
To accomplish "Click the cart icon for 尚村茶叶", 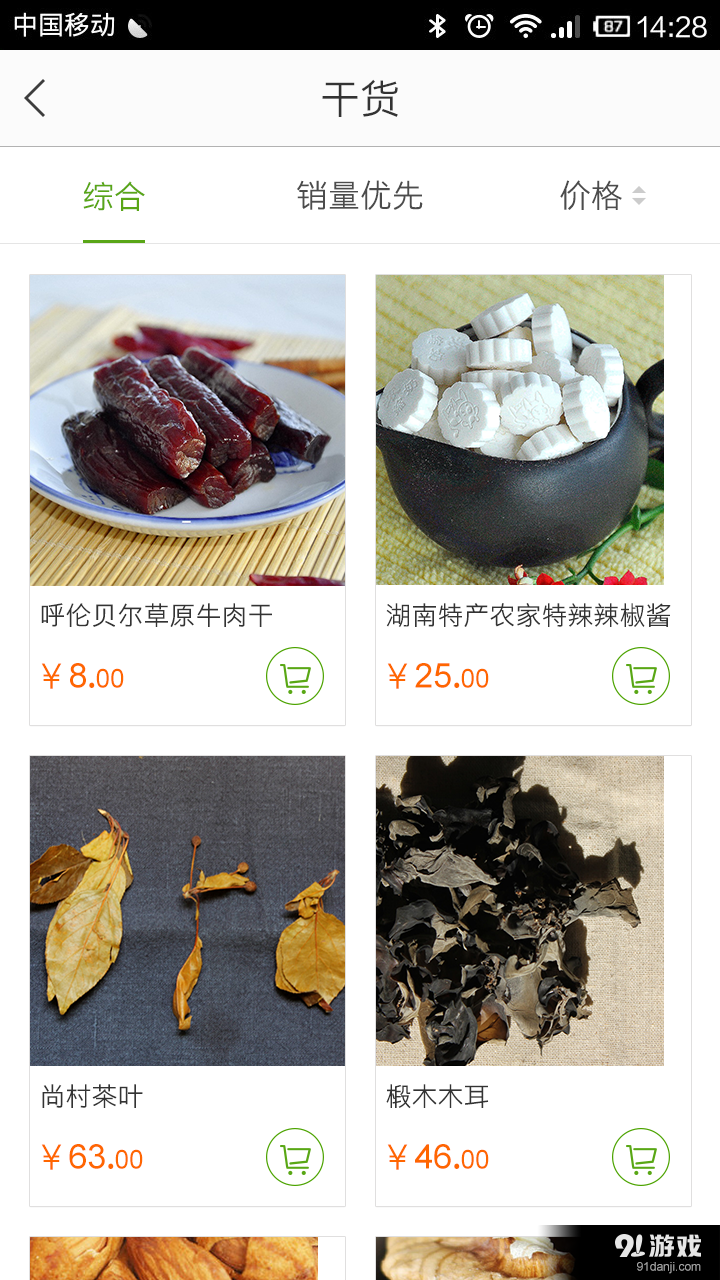I will coord(295,1157).
